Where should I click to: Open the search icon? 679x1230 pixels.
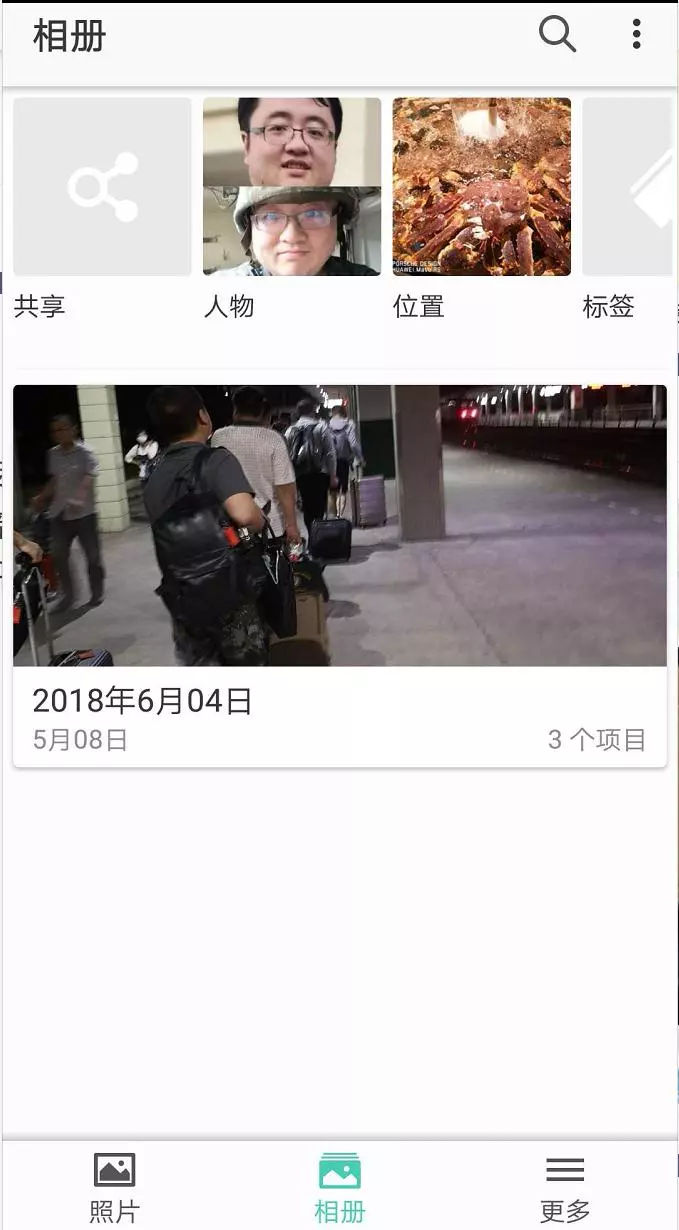point(557,35)
